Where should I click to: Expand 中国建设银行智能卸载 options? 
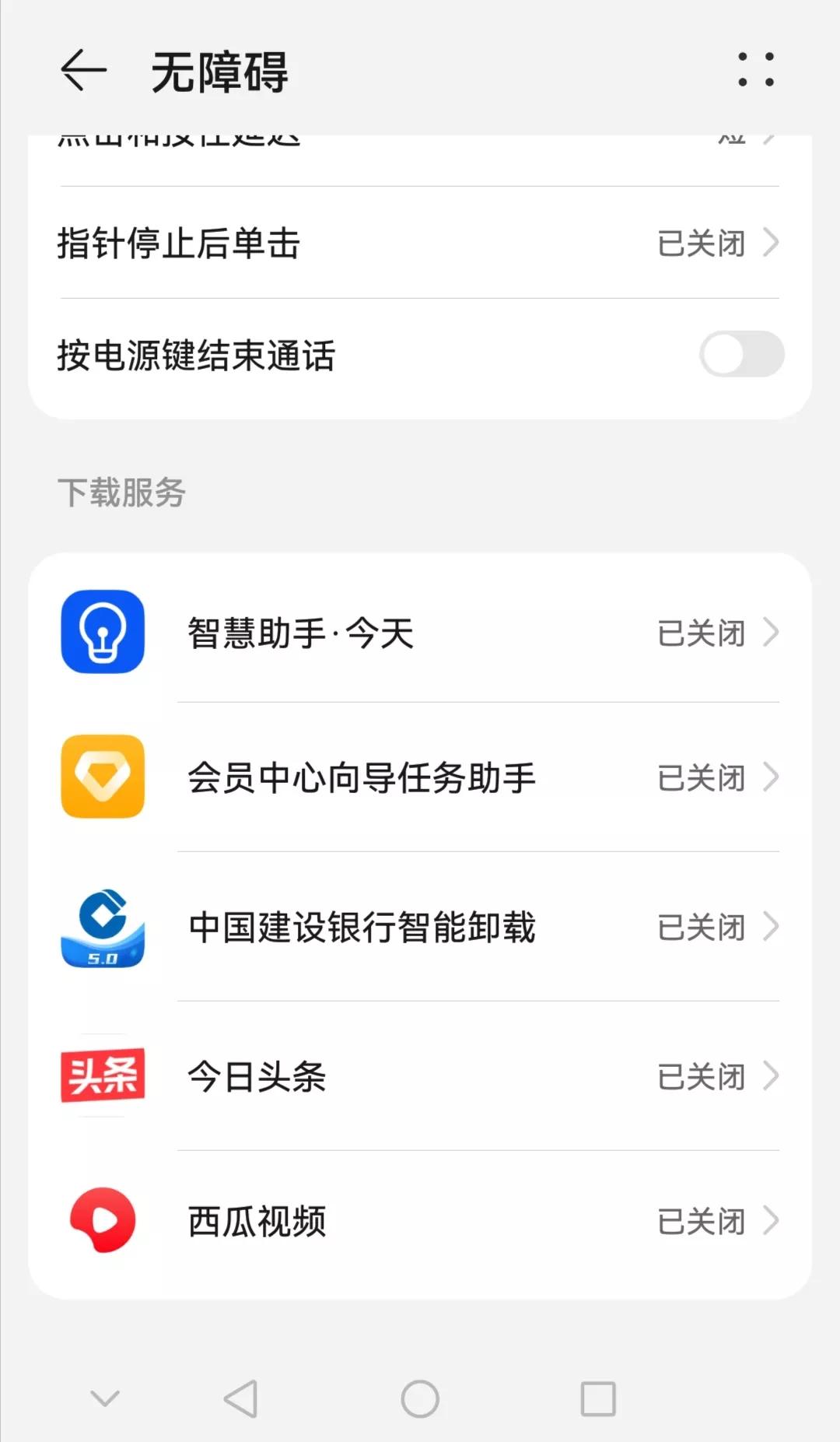pos(771,928)
